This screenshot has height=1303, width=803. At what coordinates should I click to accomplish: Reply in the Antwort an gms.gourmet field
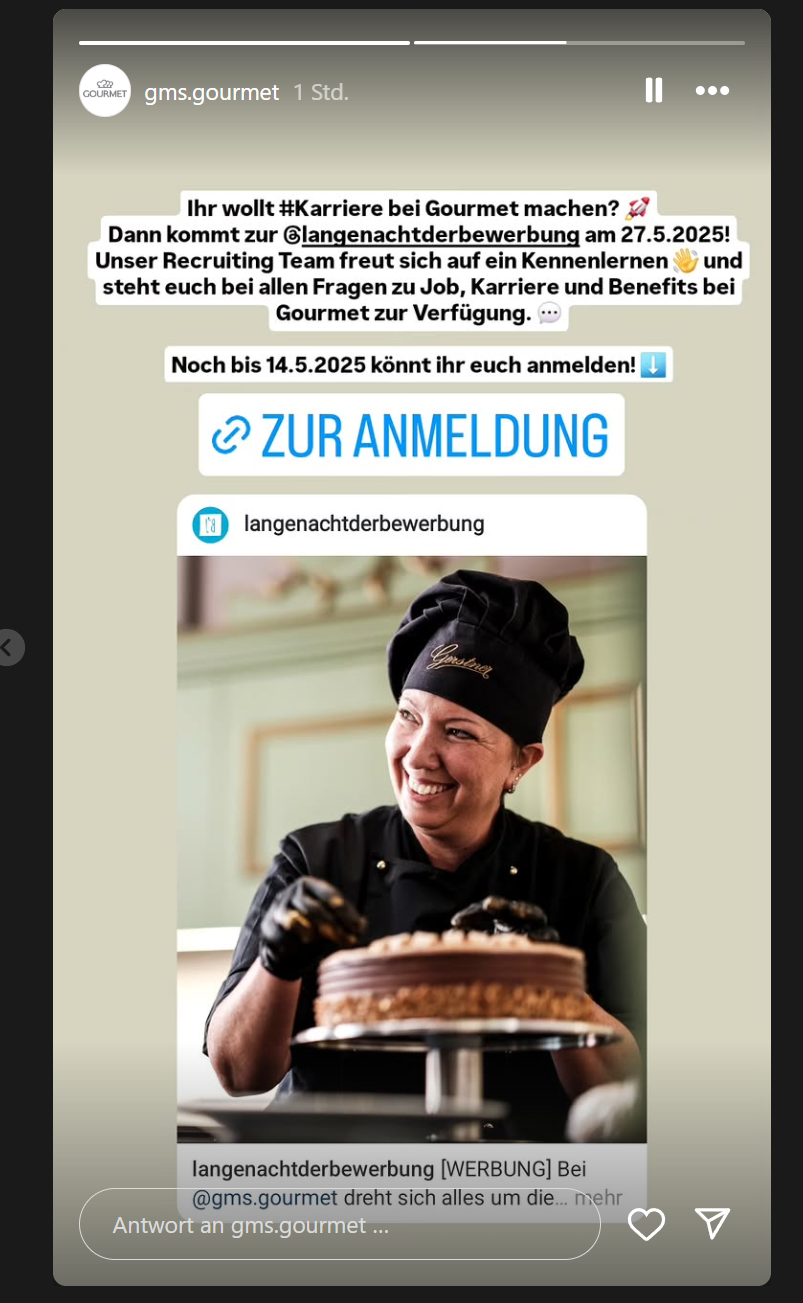coord(340,1224)
